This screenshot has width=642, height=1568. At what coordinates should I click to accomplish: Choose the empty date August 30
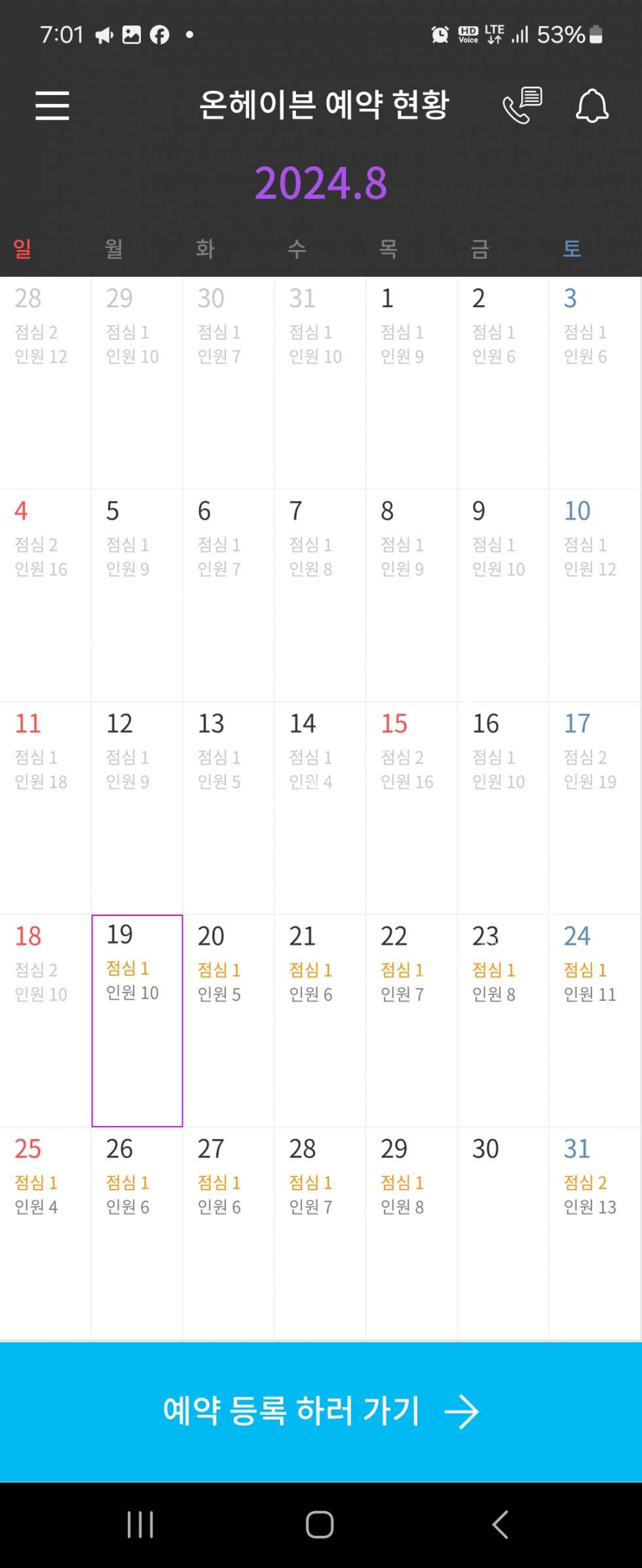(x=502, y=1232)
